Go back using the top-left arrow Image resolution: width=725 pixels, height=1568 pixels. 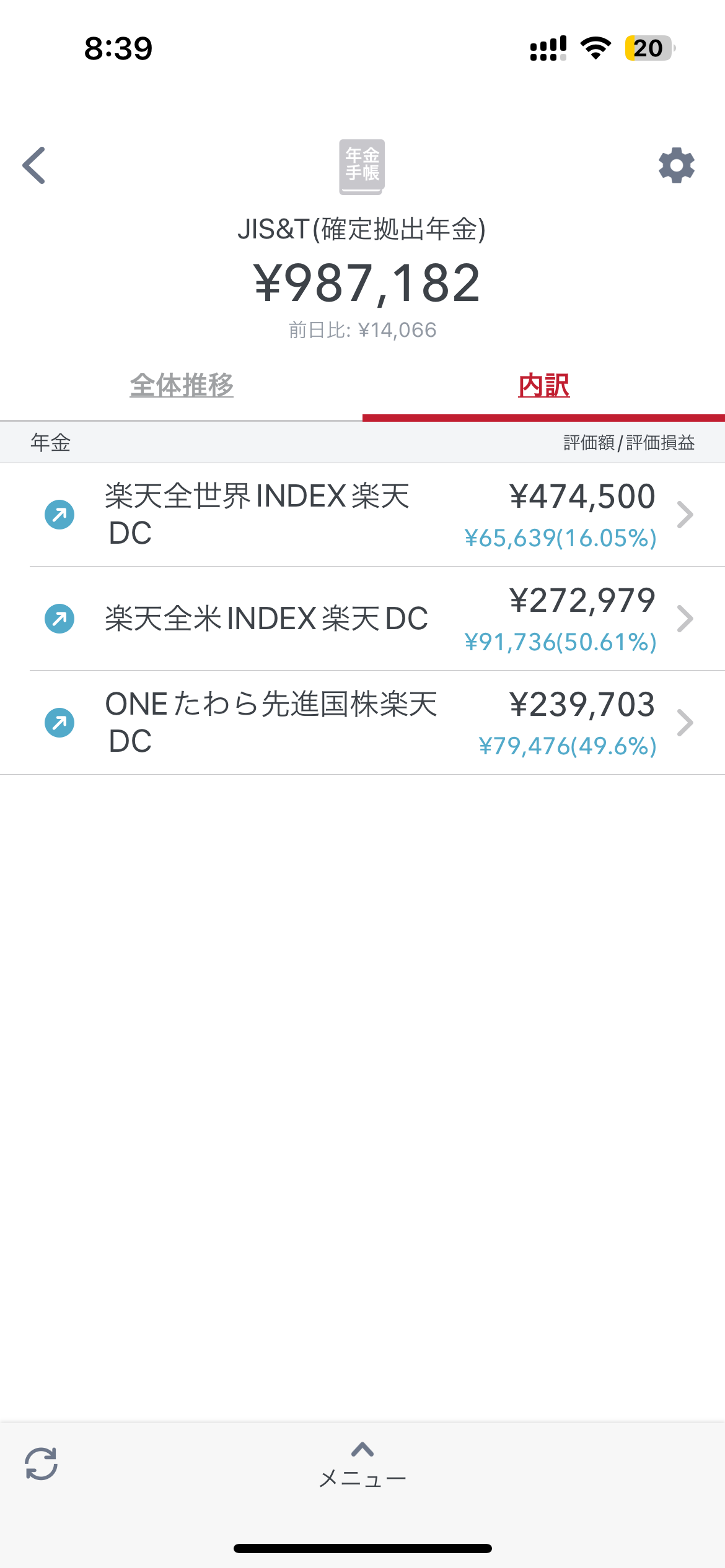coord(34,165)
